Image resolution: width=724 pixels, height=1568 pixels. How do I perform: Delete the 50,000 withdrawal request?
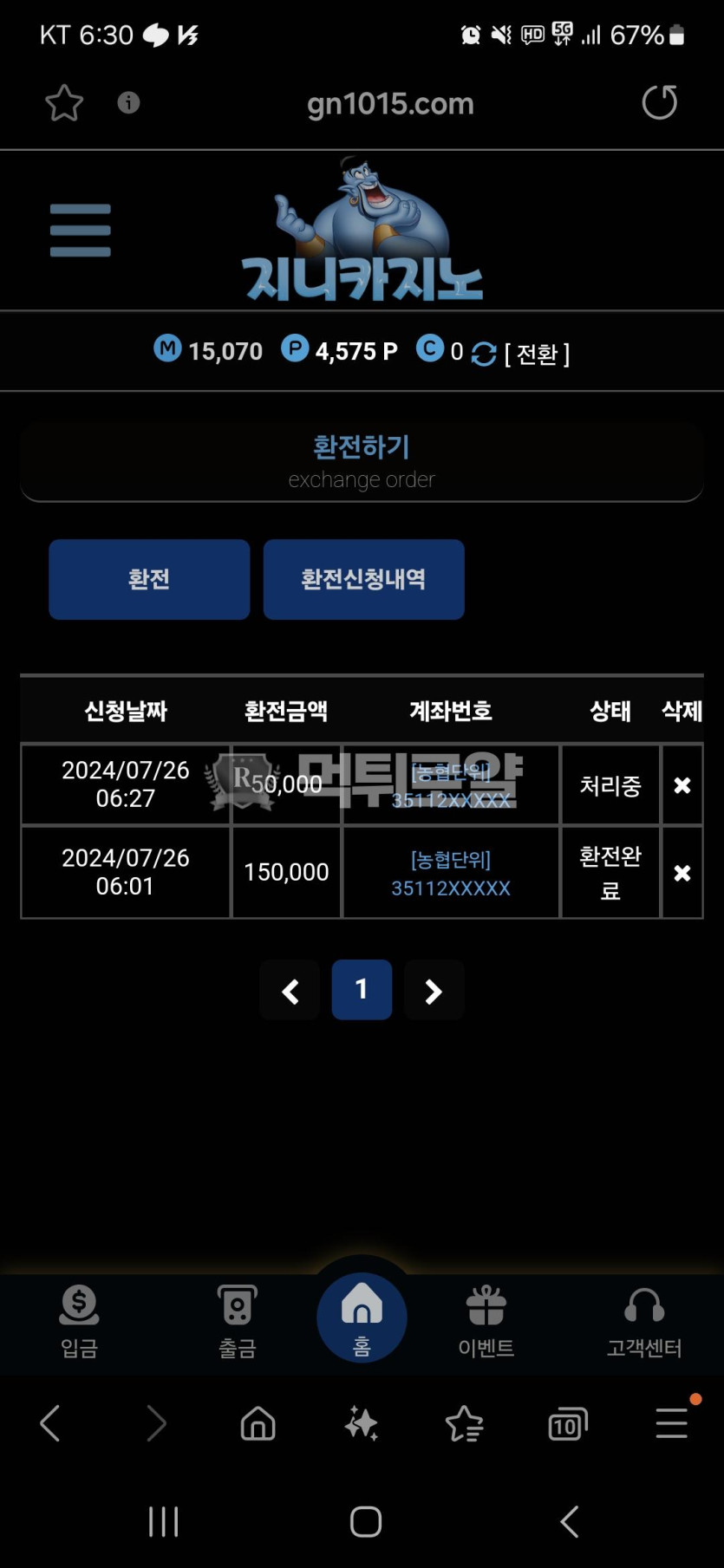click(682, 785)
